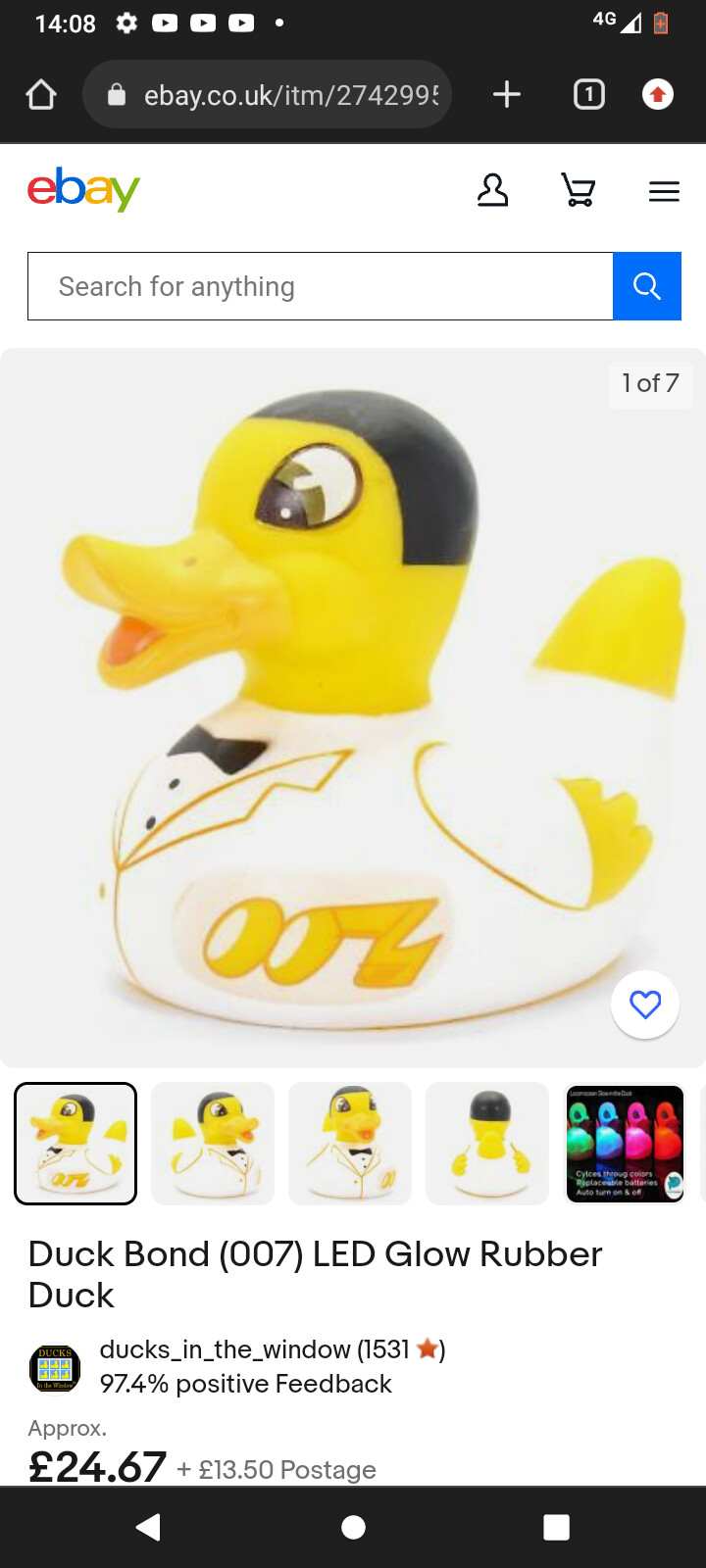Add Duck Bond to watchlist heart
This screenshot has width=706, height=1568.
pos(645,1004)
